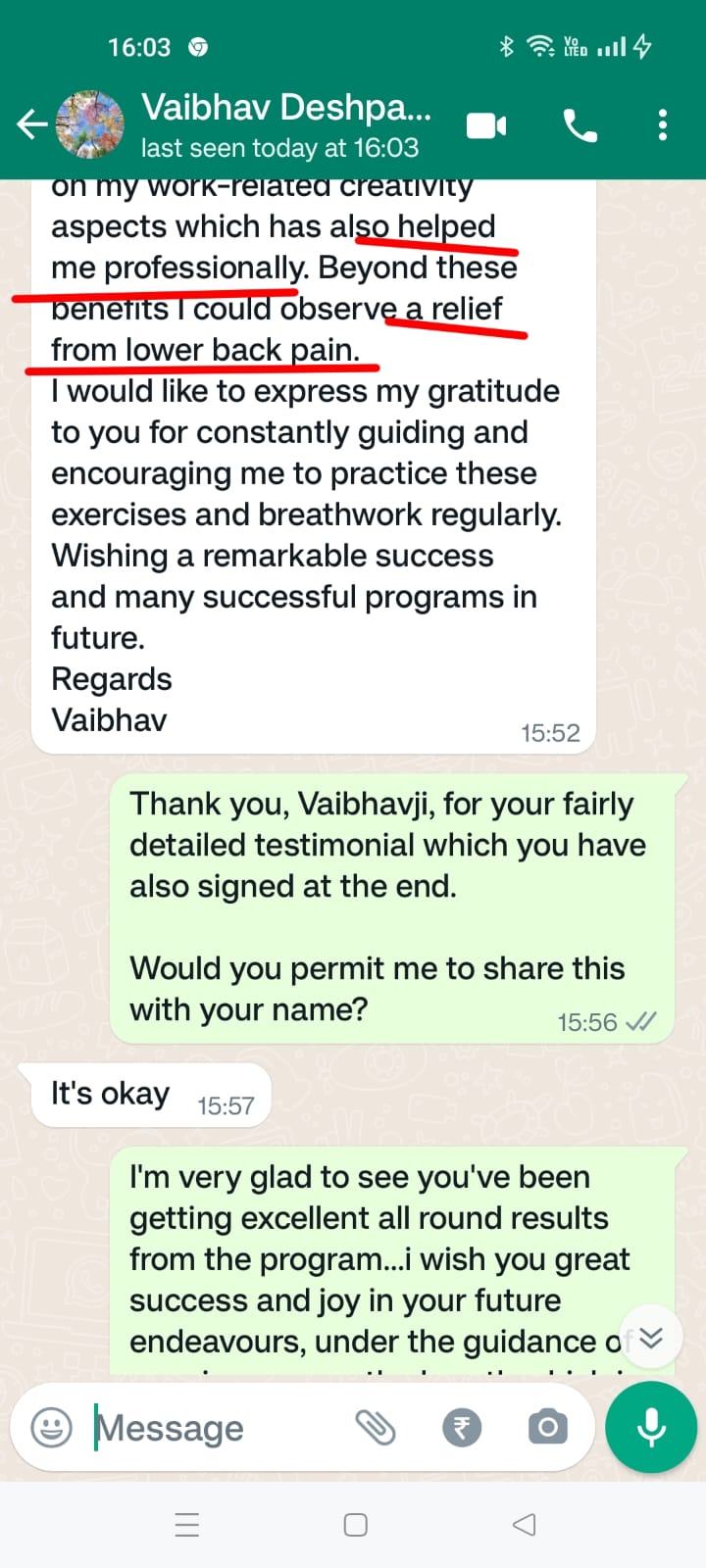This screenshot has height=1568, width=706.
Task: Jump to the latest message
Action: pyautogui.click(x=651, y=1338)
